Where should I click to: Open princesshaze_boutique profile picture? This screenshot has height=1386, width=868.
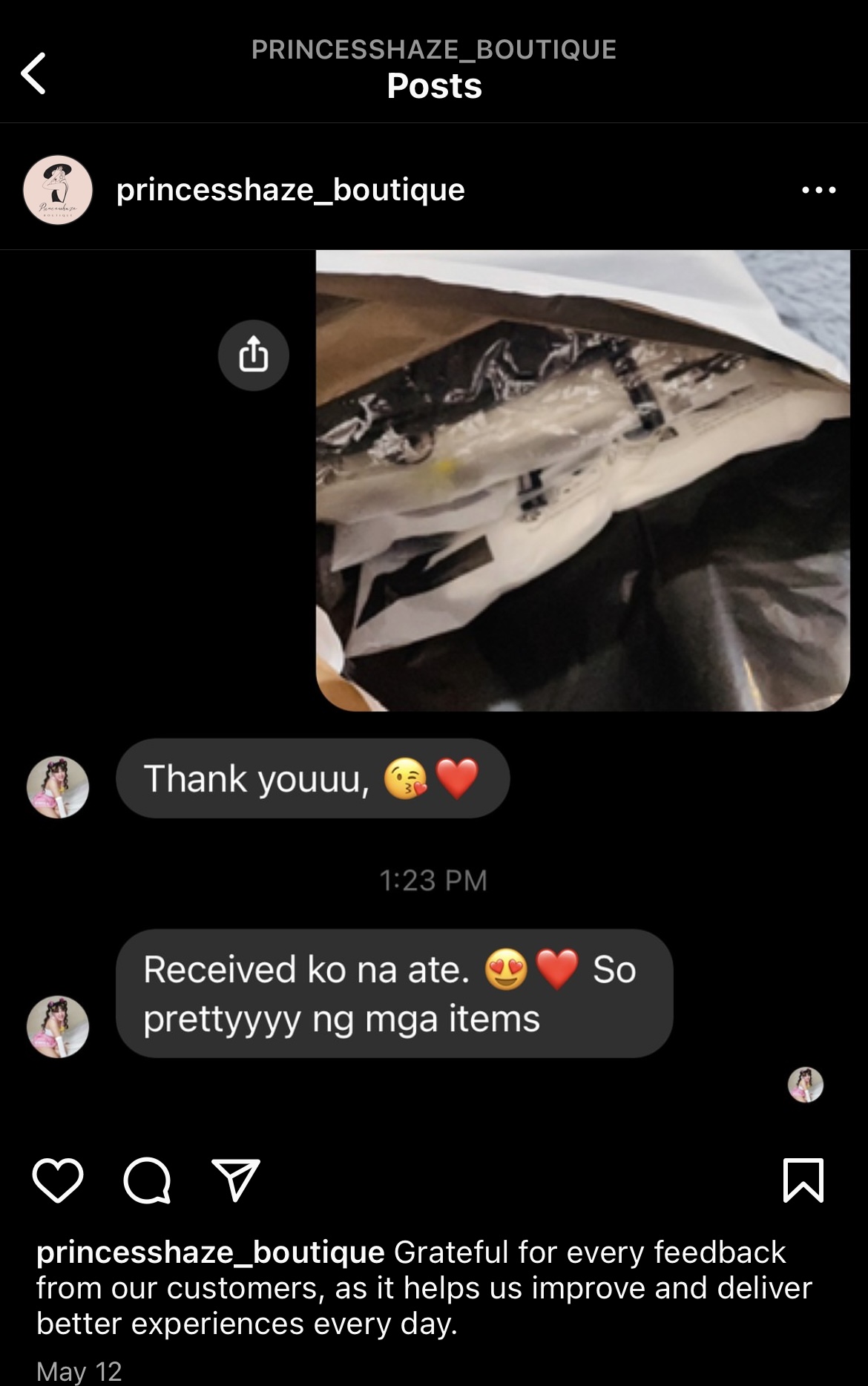[58, 190]
